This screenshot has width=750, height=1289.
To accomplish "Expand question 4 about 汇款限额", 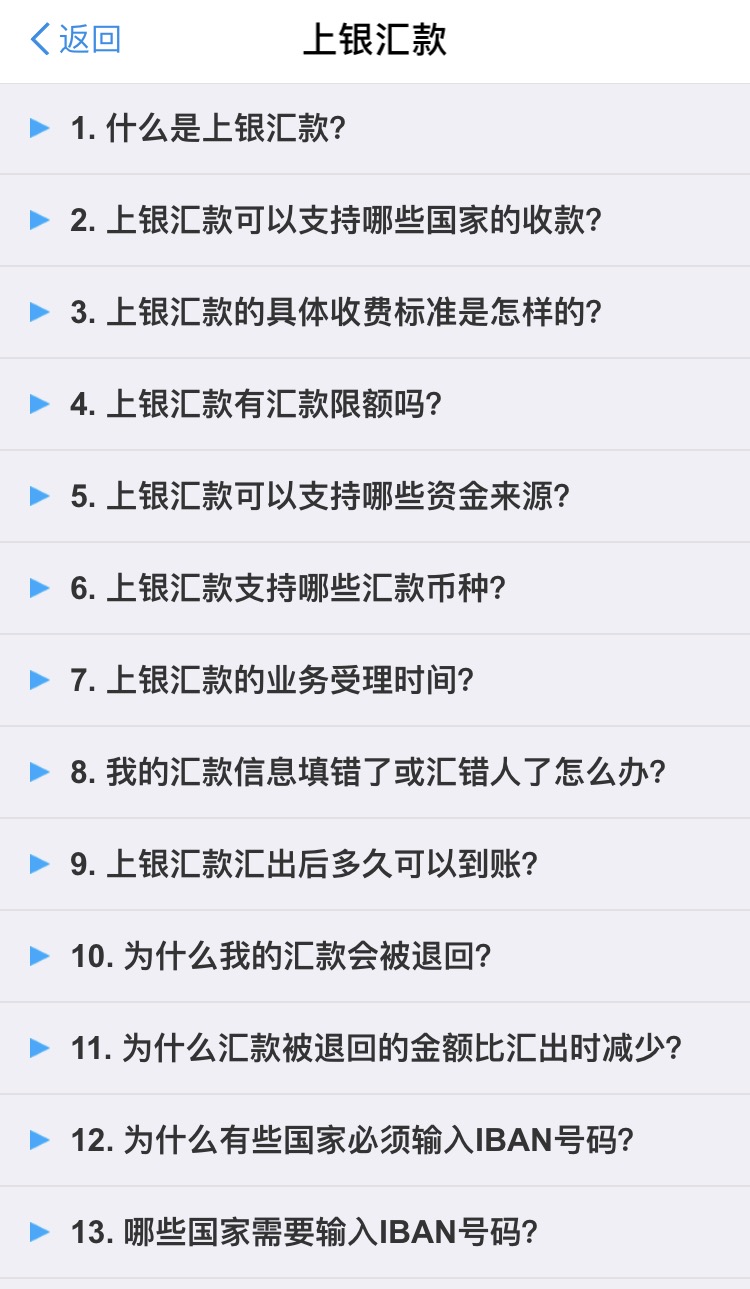I will point(375,404).
